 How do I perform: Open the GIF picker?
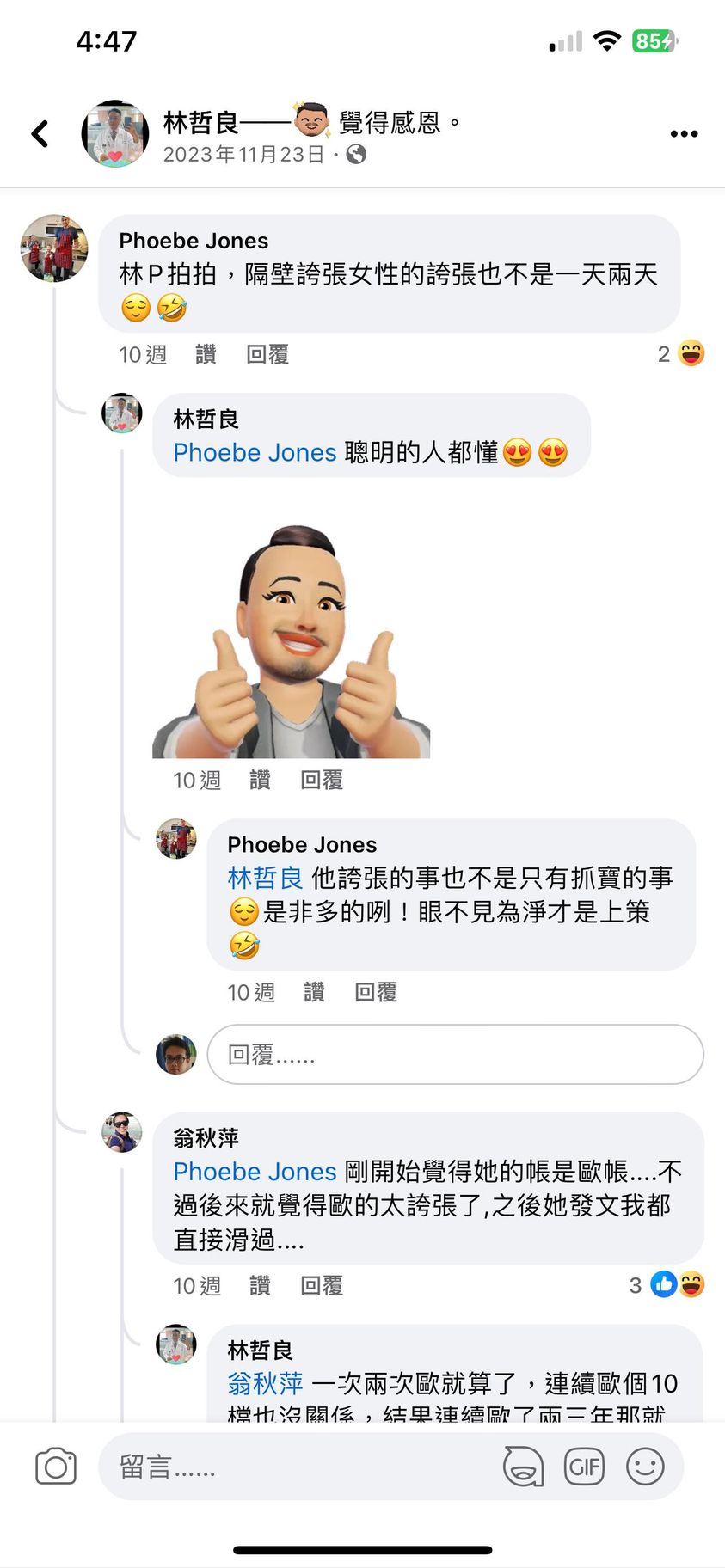click(x=584, y=1467)
